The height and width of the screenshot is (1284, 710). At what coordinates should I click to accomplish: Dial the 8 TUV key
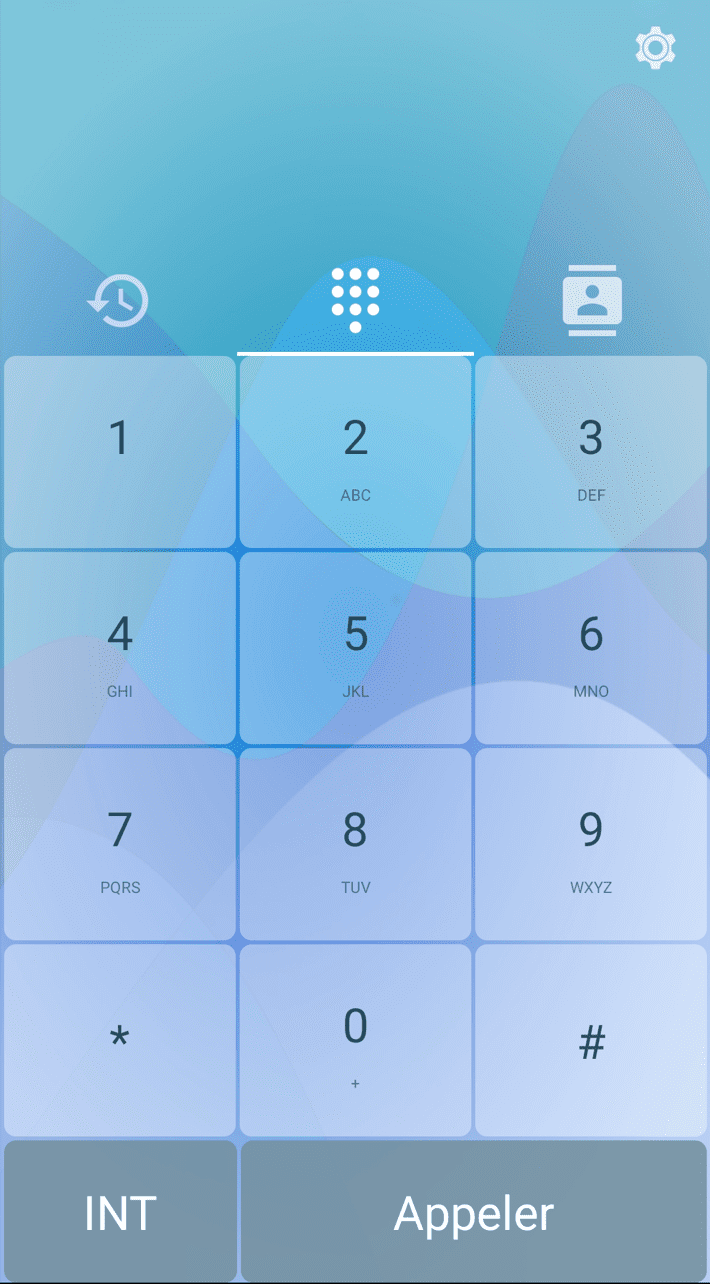355,844
